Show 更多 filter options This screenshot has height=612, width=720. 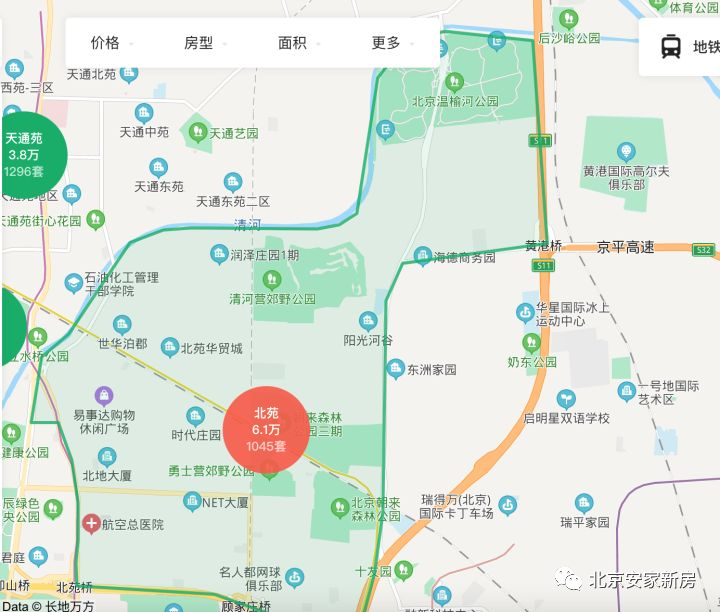coord(391,43)
